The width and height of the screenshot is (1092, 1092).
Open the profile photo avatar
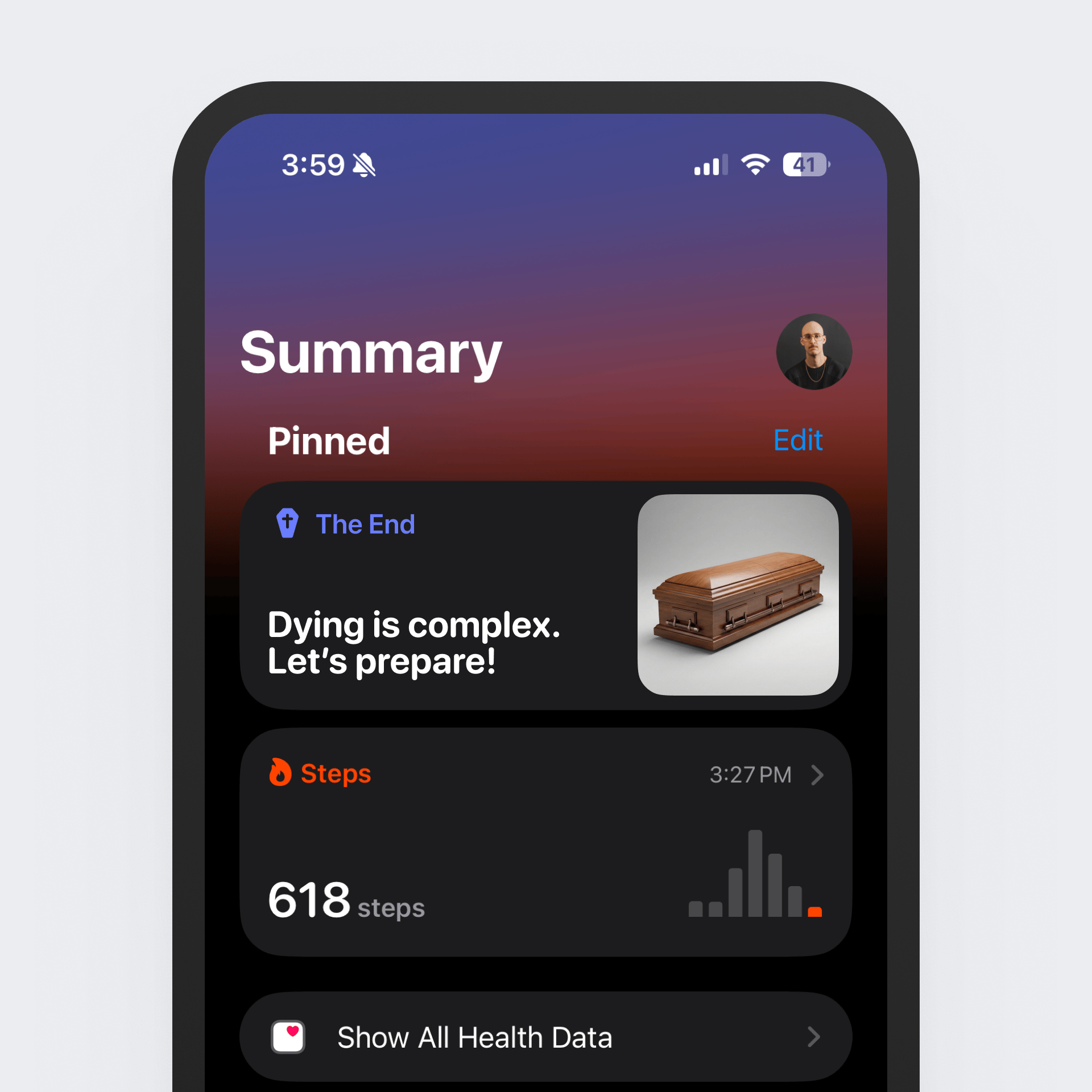click(814, 352)
